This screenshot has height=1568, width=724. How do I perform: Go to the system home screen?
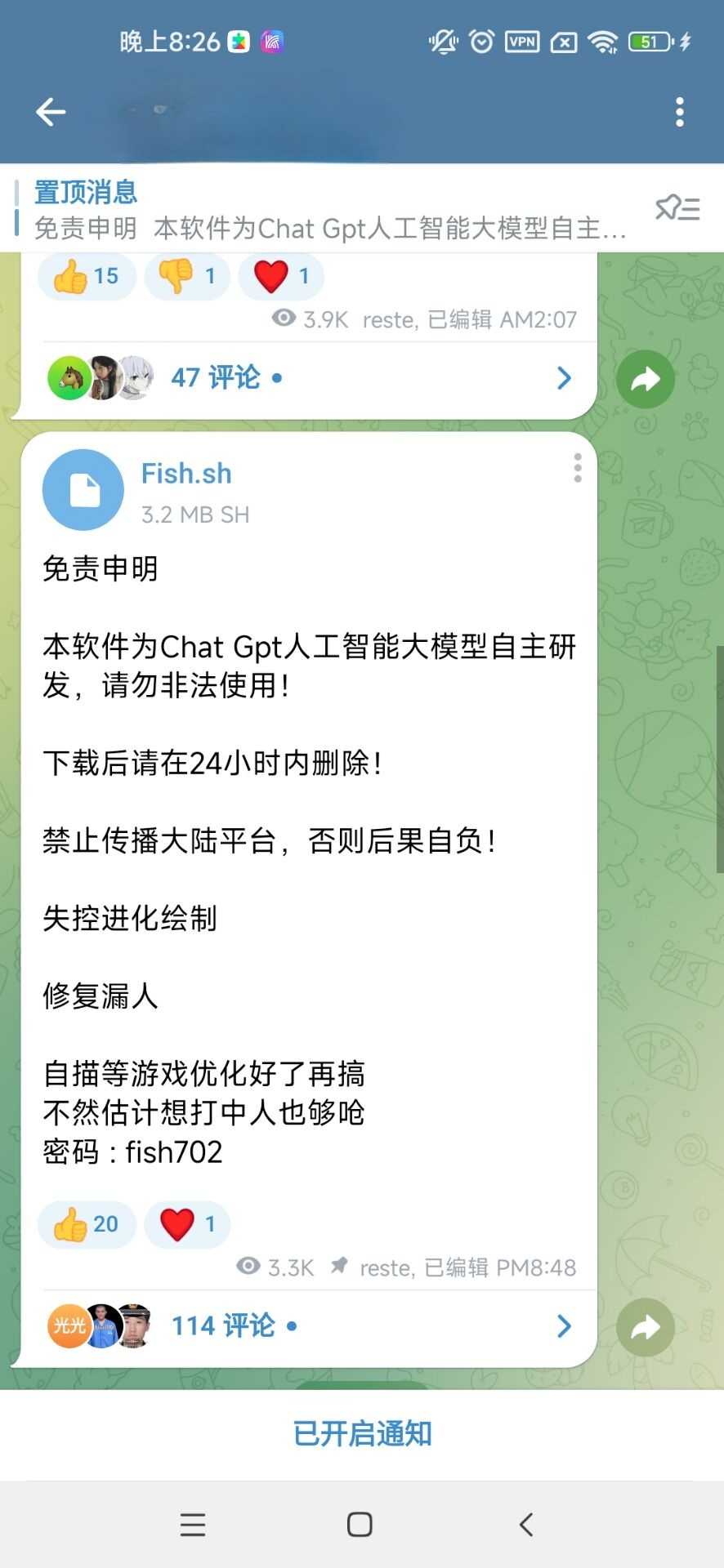[x=360, y=1524]
